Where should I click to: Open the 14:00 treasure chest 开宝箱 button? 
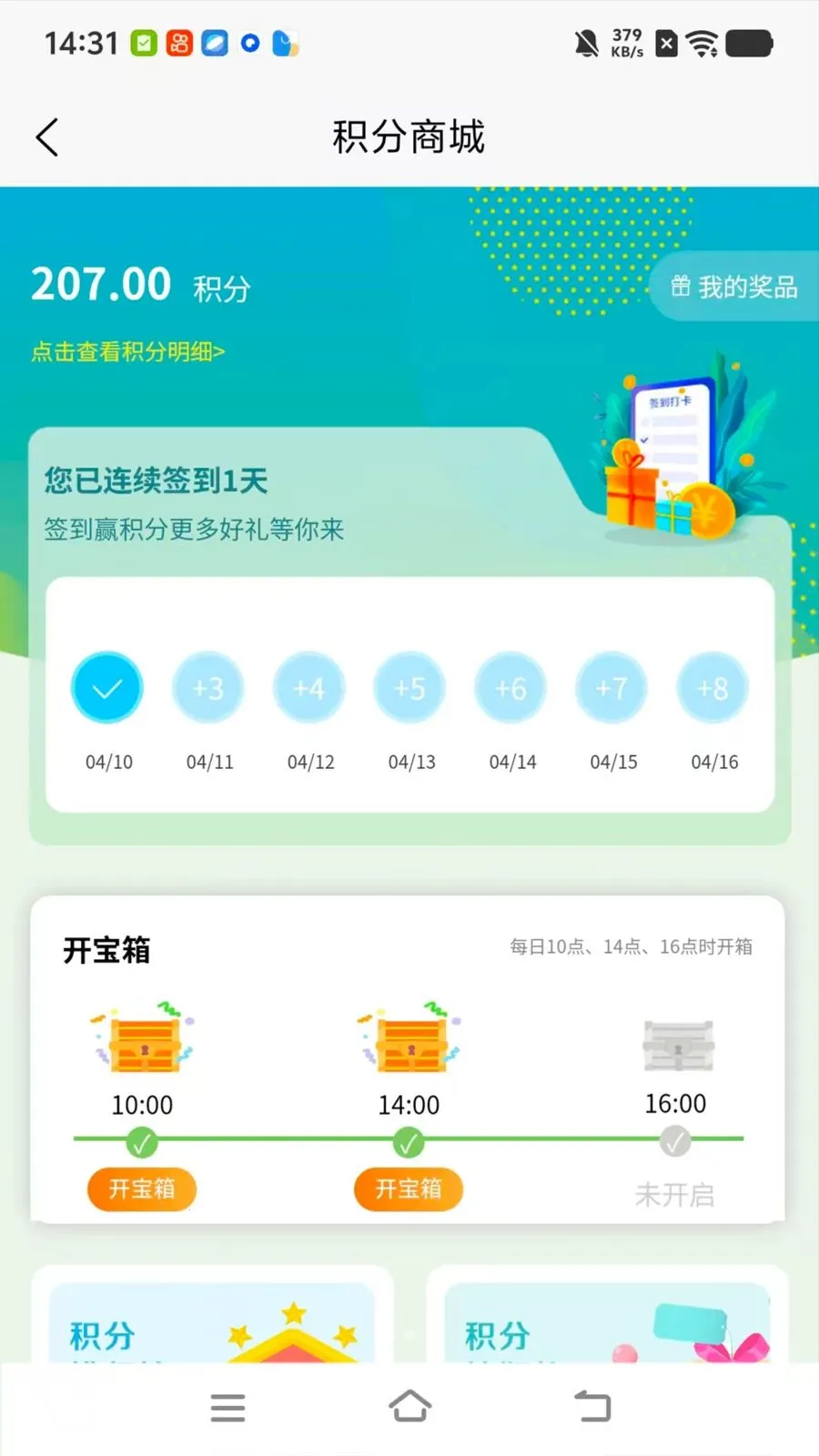(x=409, y=1188)
